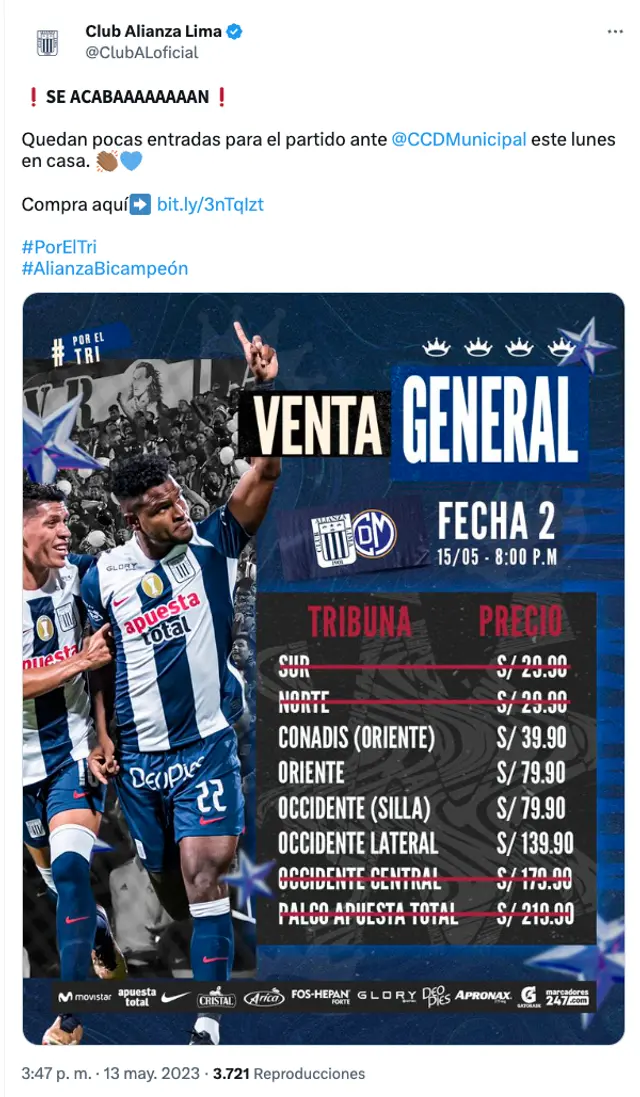The image size is (640, 1097).
Task: View the Club Alianza Lima account name
Action: 153,32
